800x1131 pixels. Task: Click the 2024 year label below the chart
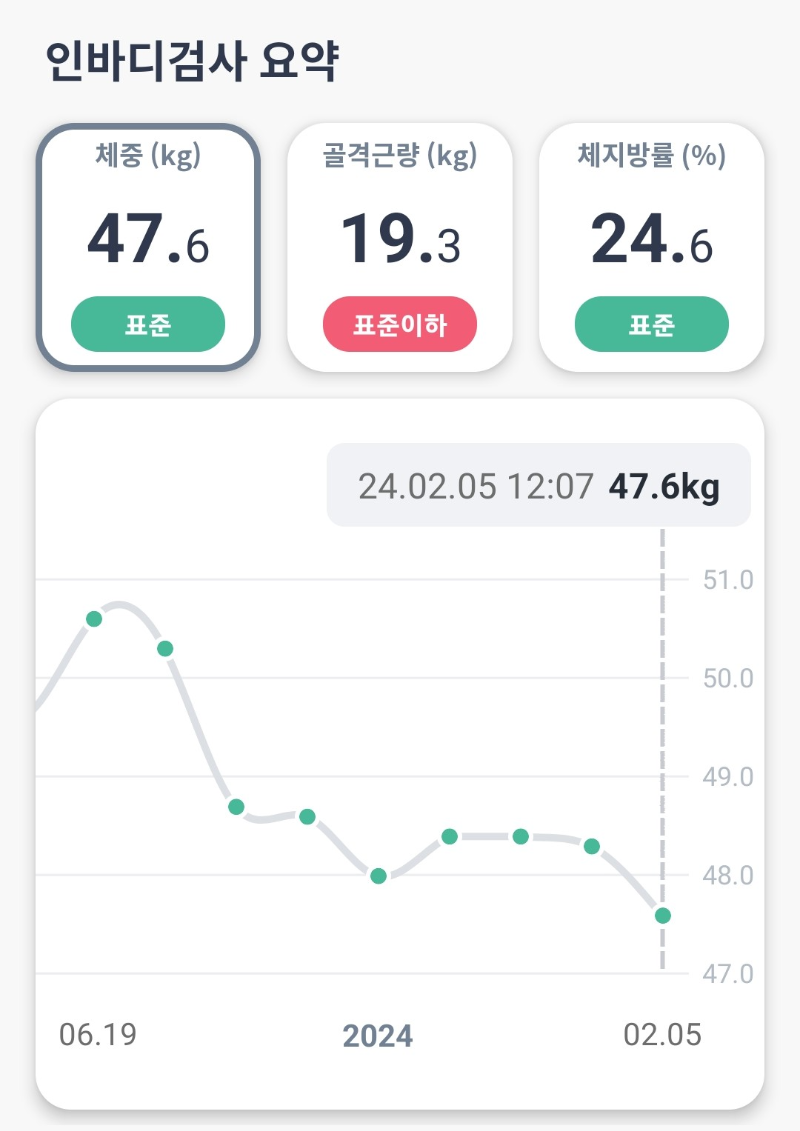(x=379, y=1036)
